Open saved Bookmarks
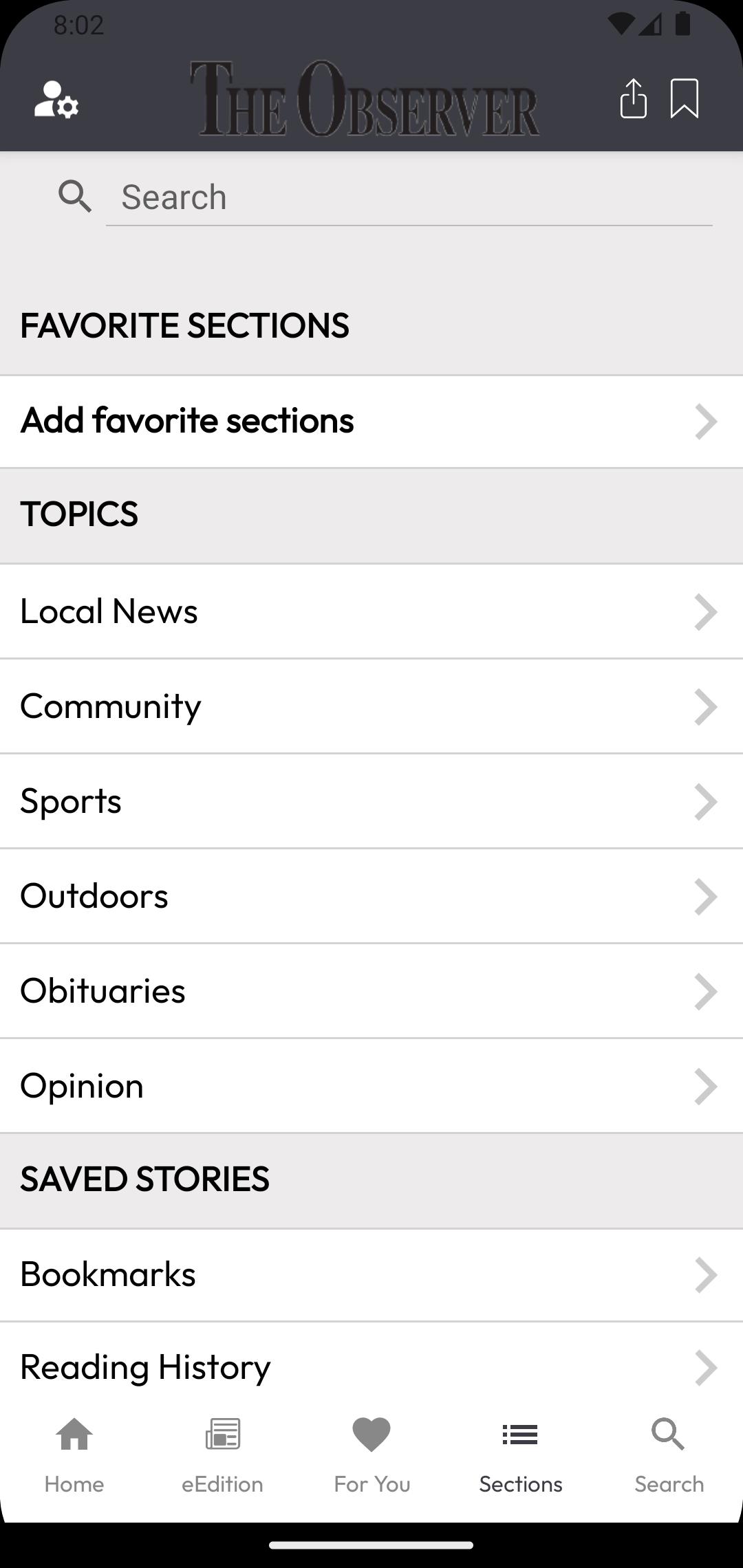This screenshot has width=743, height=1568. coord(371,1274)
